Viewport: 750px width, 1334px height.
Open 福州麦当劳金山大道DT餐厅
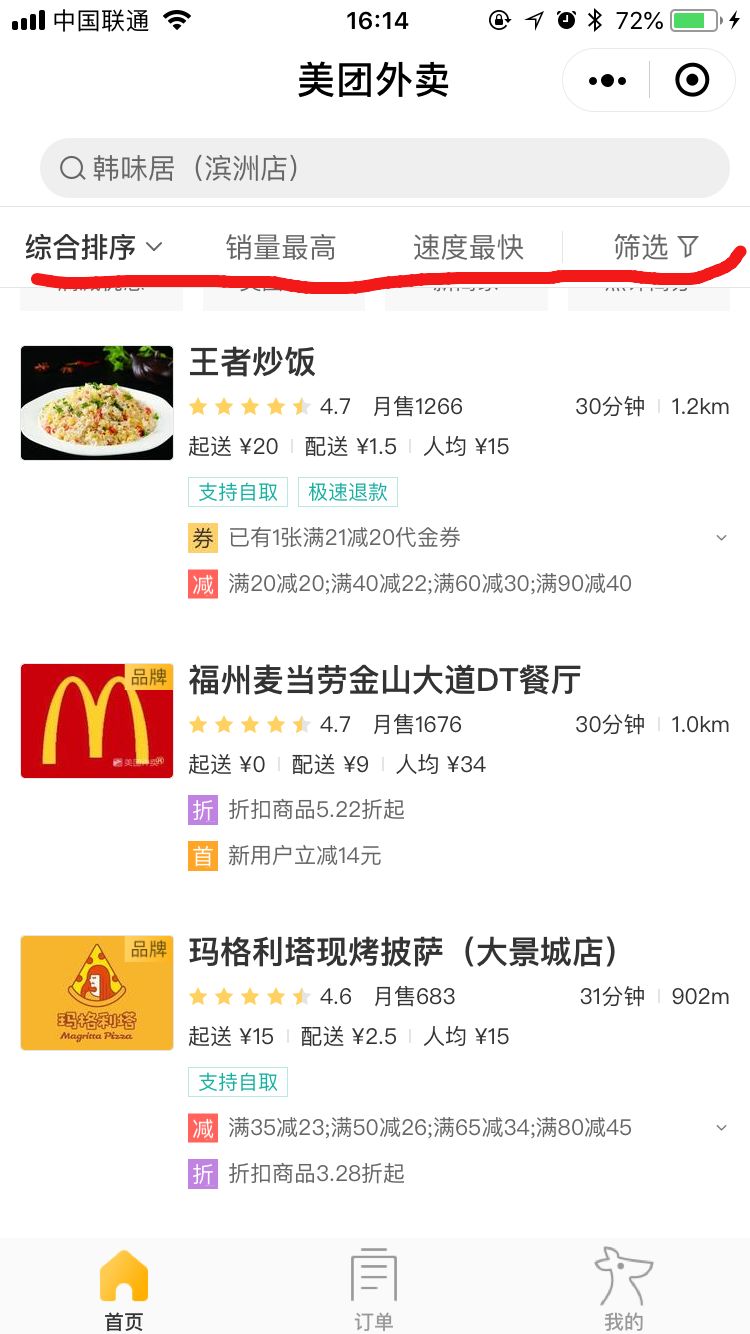[x=385, y=680]
